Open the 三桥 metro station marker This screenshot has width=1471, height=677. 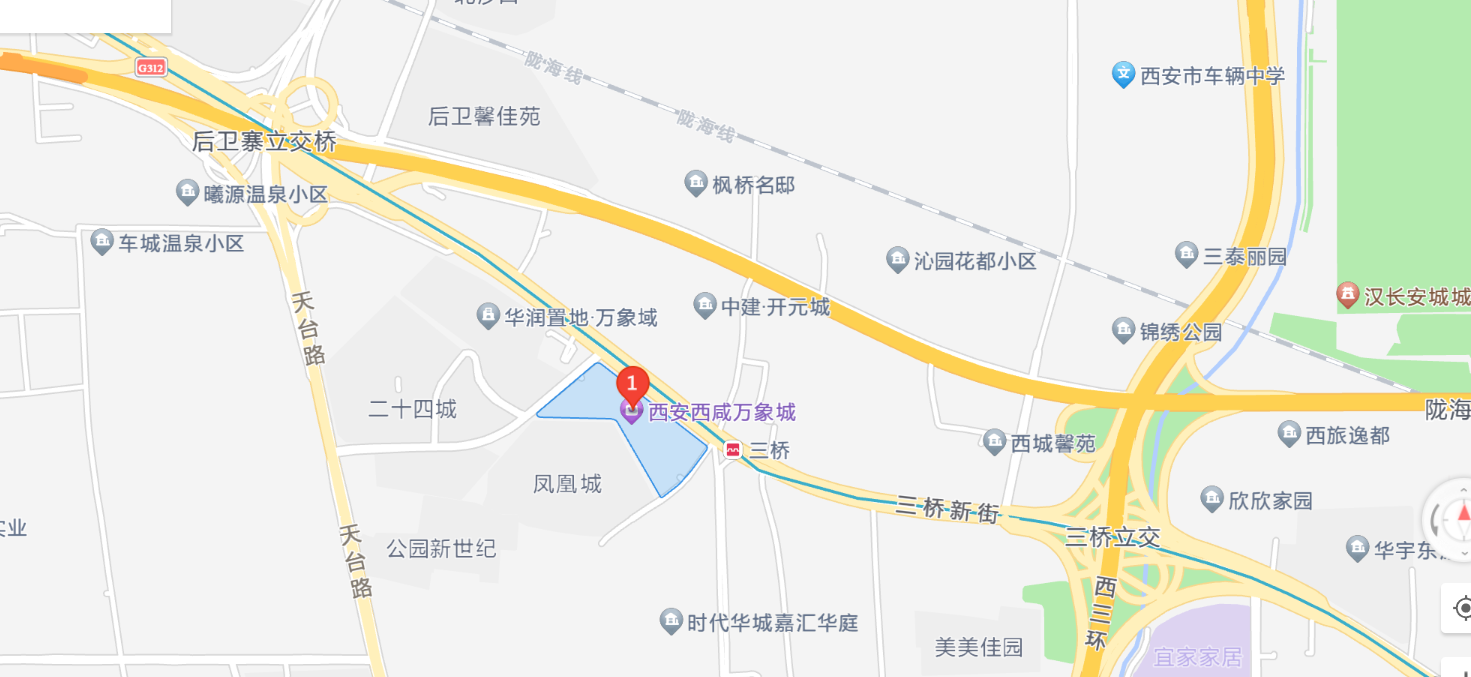733,451
